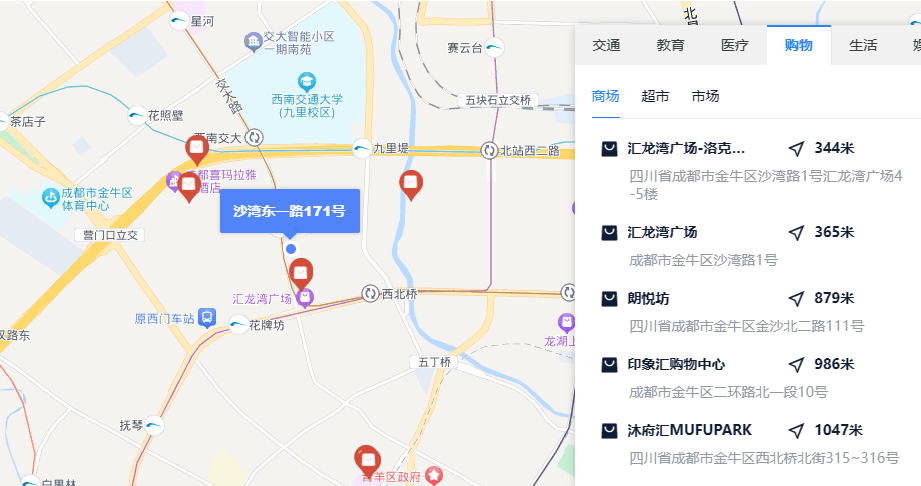
Task: Open the 沐府汇MUFUPARK result
Action: (690, 430)
